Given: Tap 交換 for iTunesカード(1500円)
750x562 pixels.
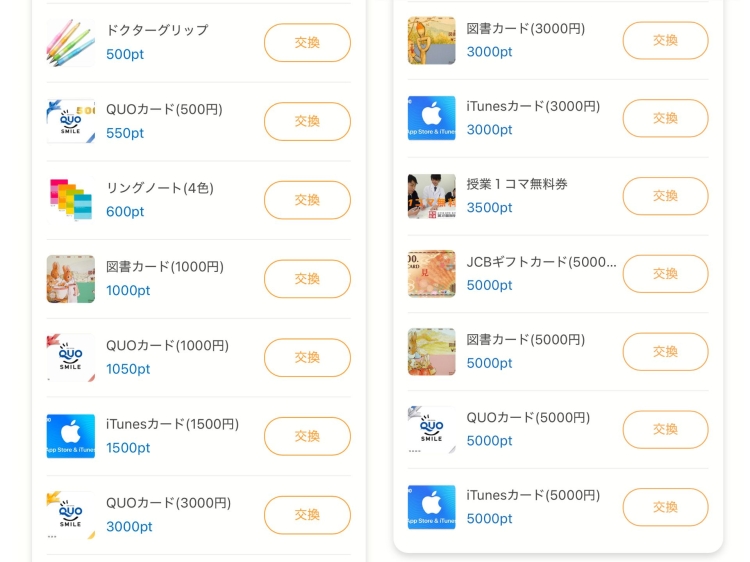Looking at the screenshot, I should (x=307, y=436).
